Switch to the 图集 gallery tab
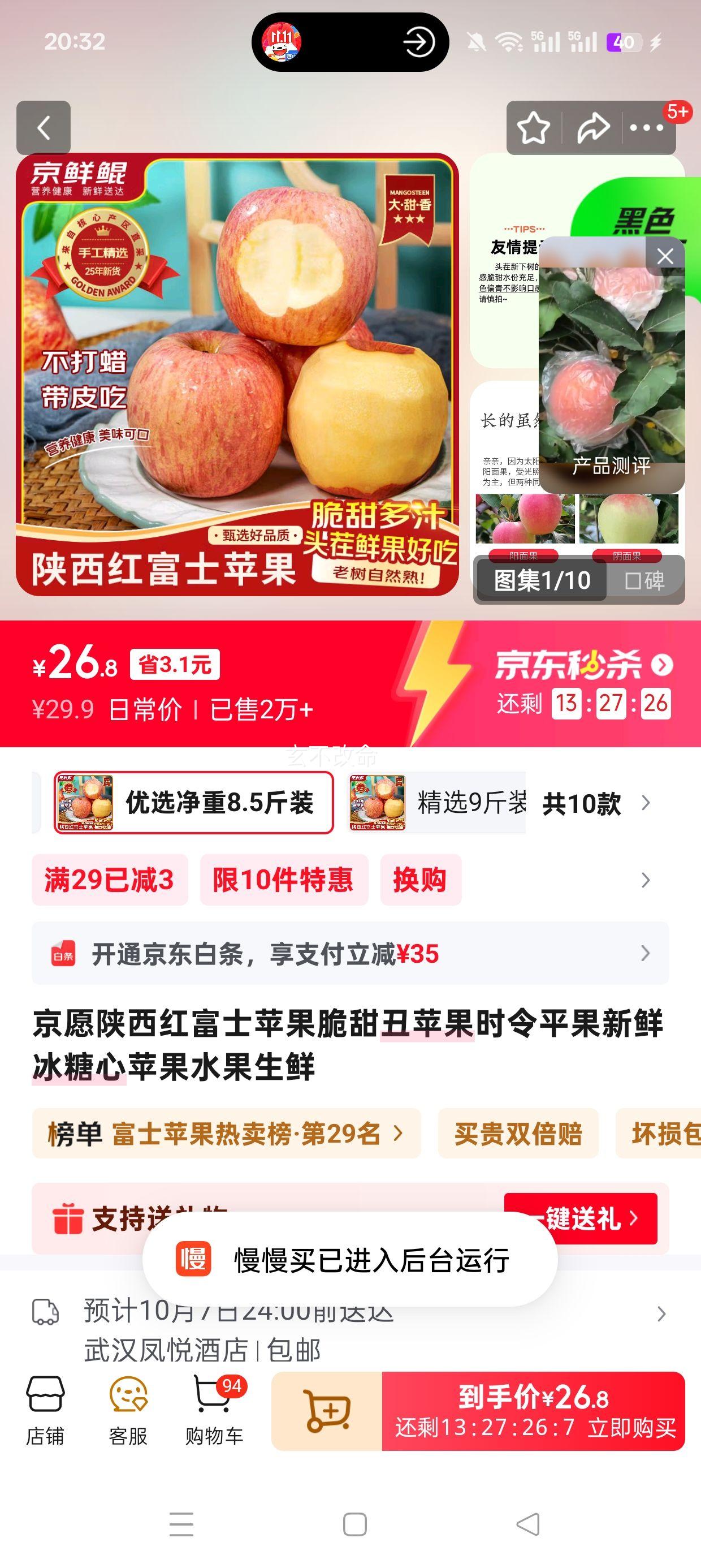701x1568 pixels. tap(542, 580)
